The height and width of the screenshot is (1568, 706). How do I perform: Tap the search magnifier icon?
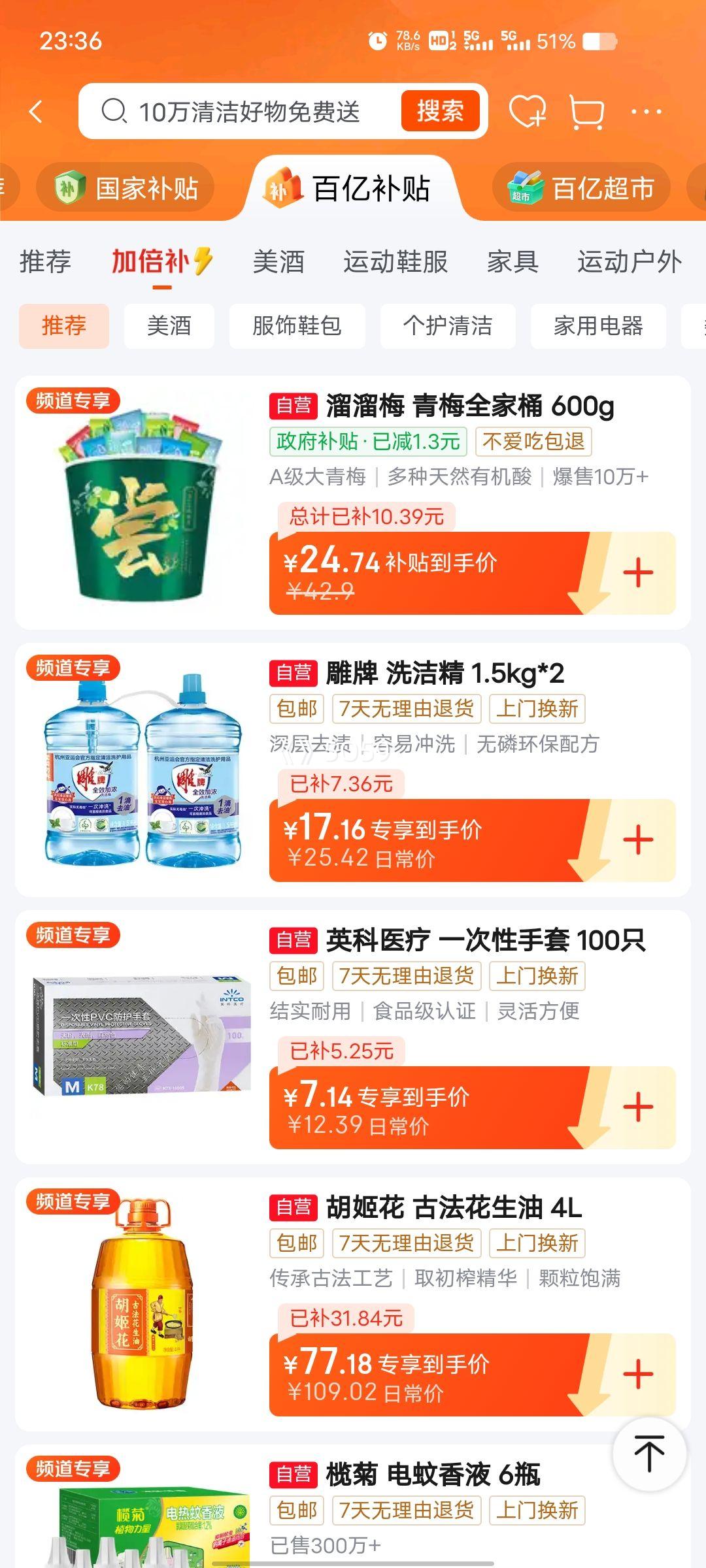(115, 112)
